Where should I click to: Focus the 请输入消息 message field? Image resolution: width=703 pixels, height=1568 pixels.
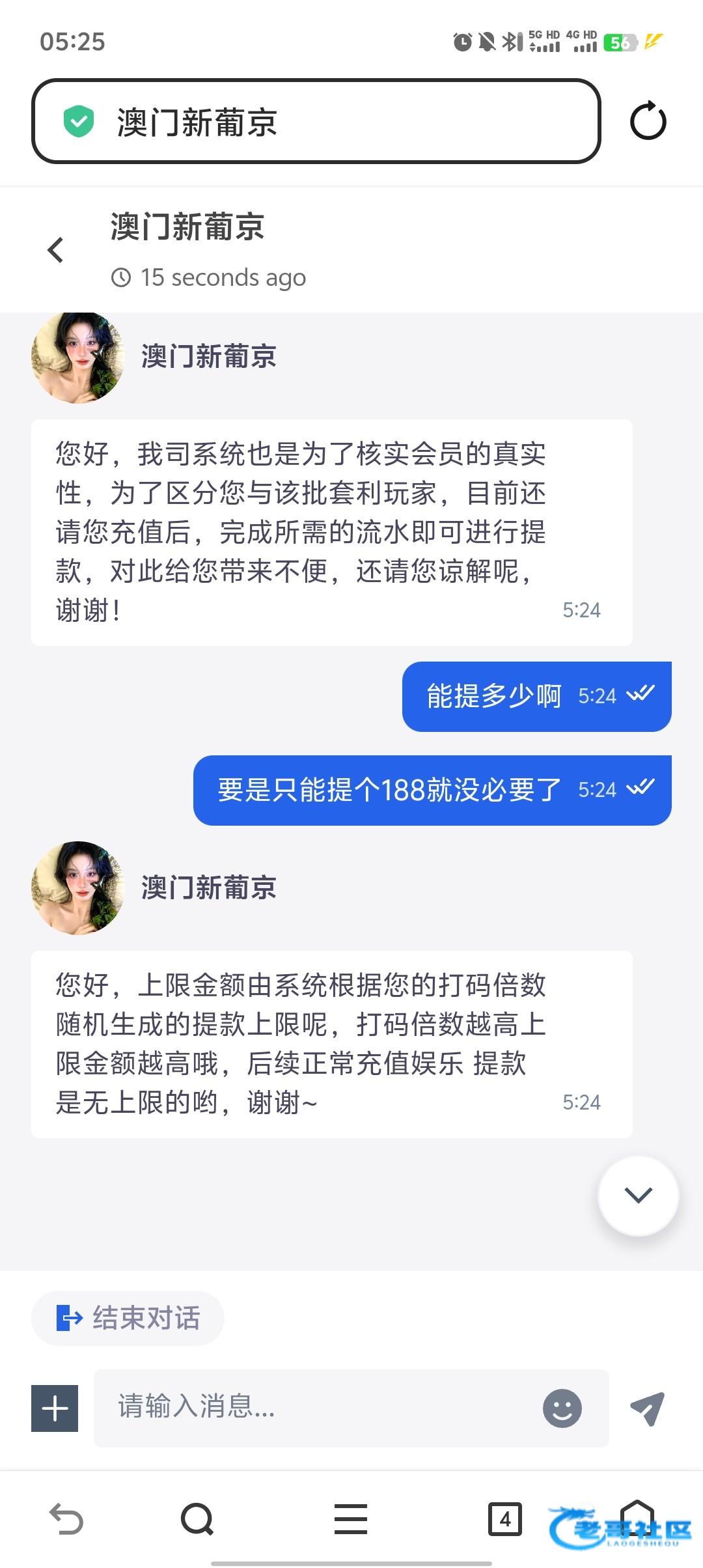319,1407
